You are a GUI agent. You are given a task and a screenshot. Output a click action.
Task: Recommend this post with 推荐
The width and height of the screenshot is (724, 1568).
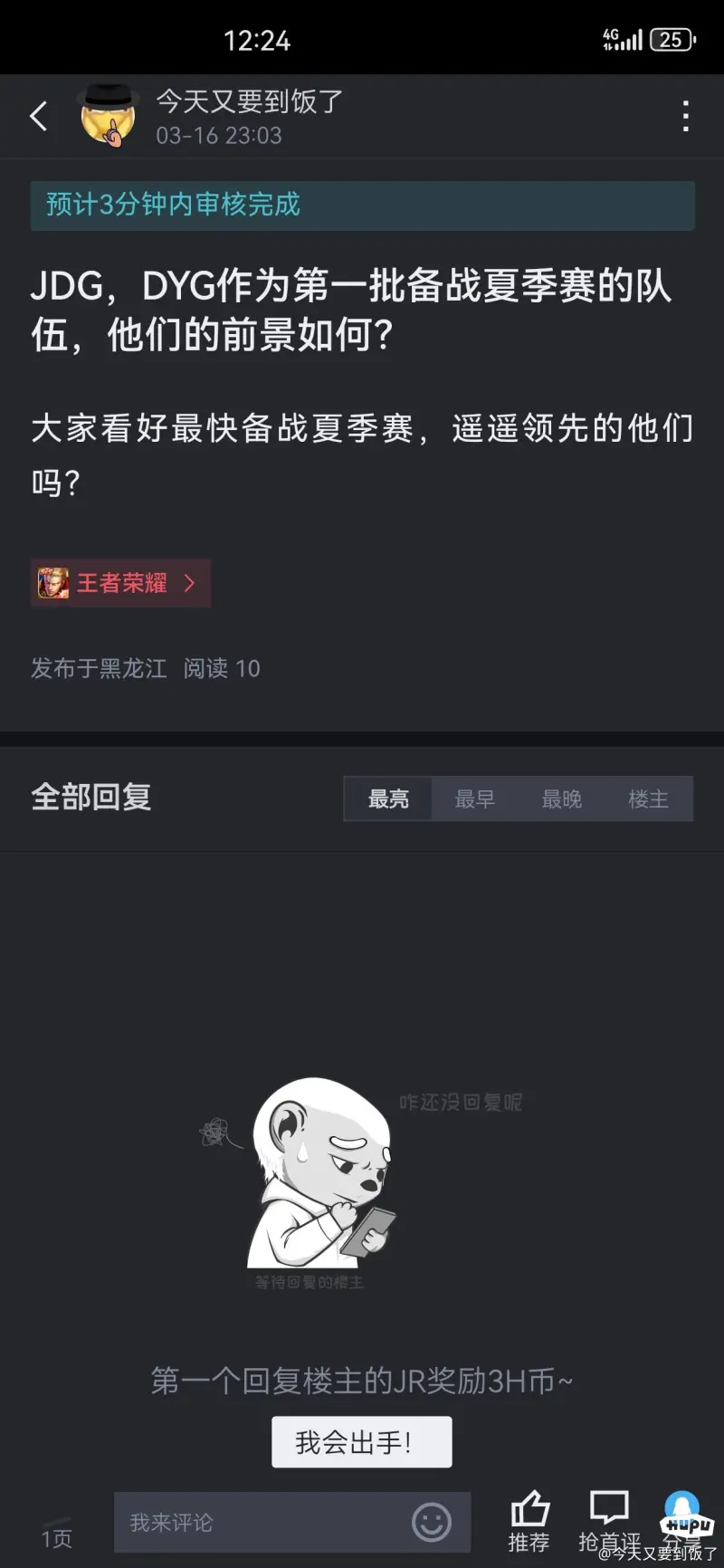[529, 1521]
